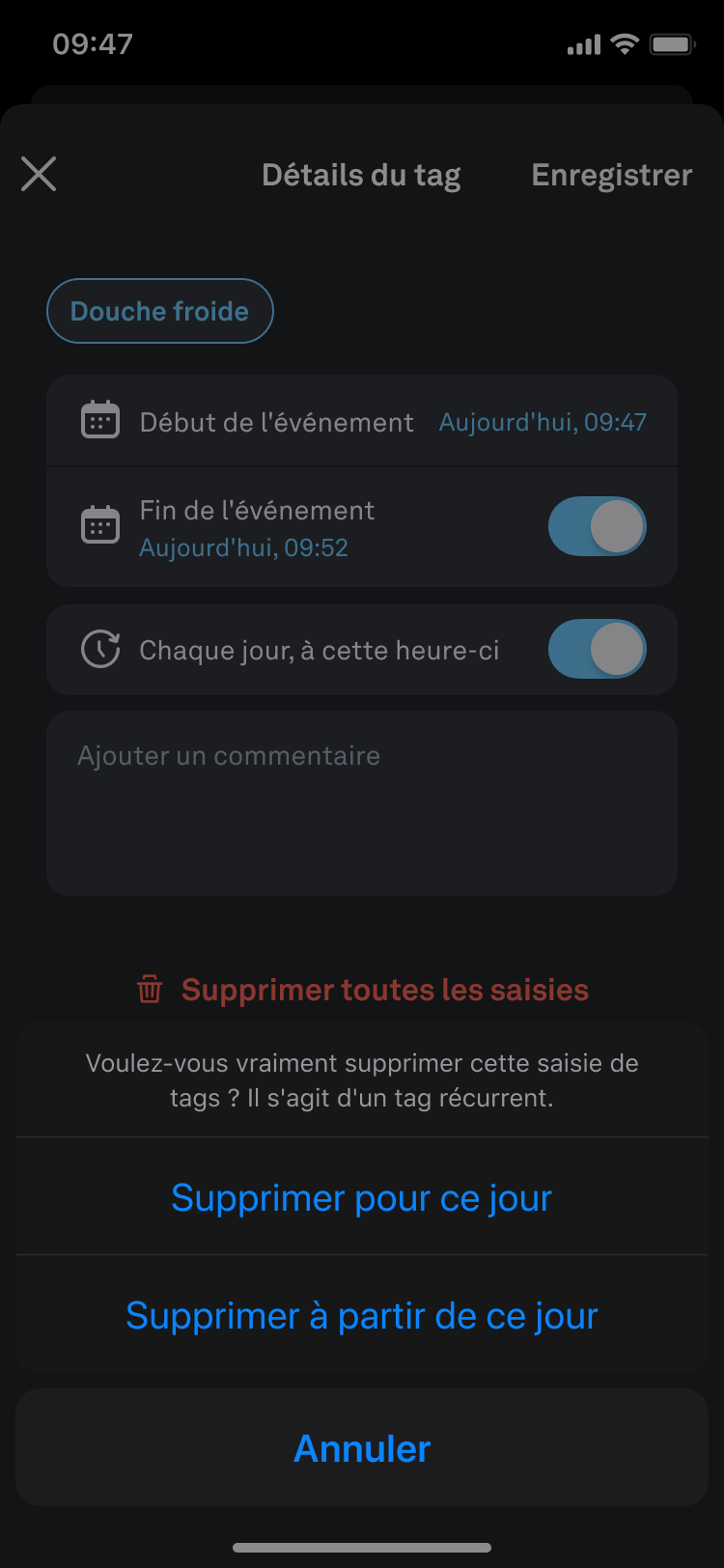
Task: Disable the Fin de l'événement switch
Action: point(597,526)
